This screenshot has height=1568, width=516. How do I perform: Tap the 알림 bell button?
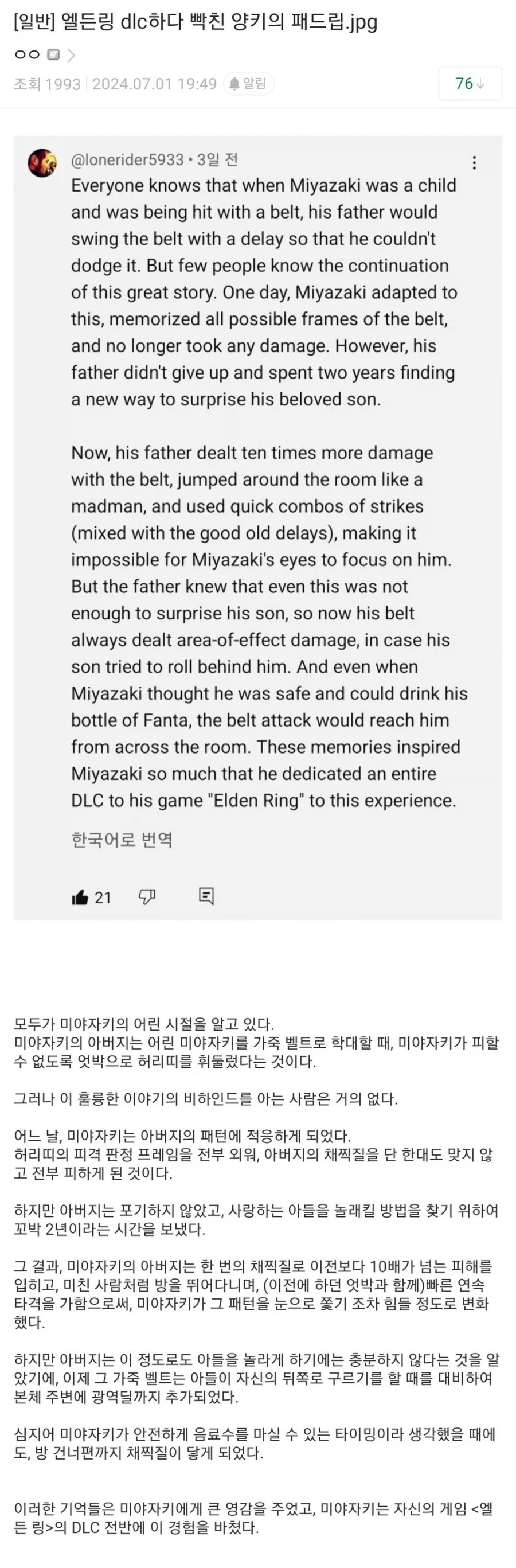(x=249, y=83)
